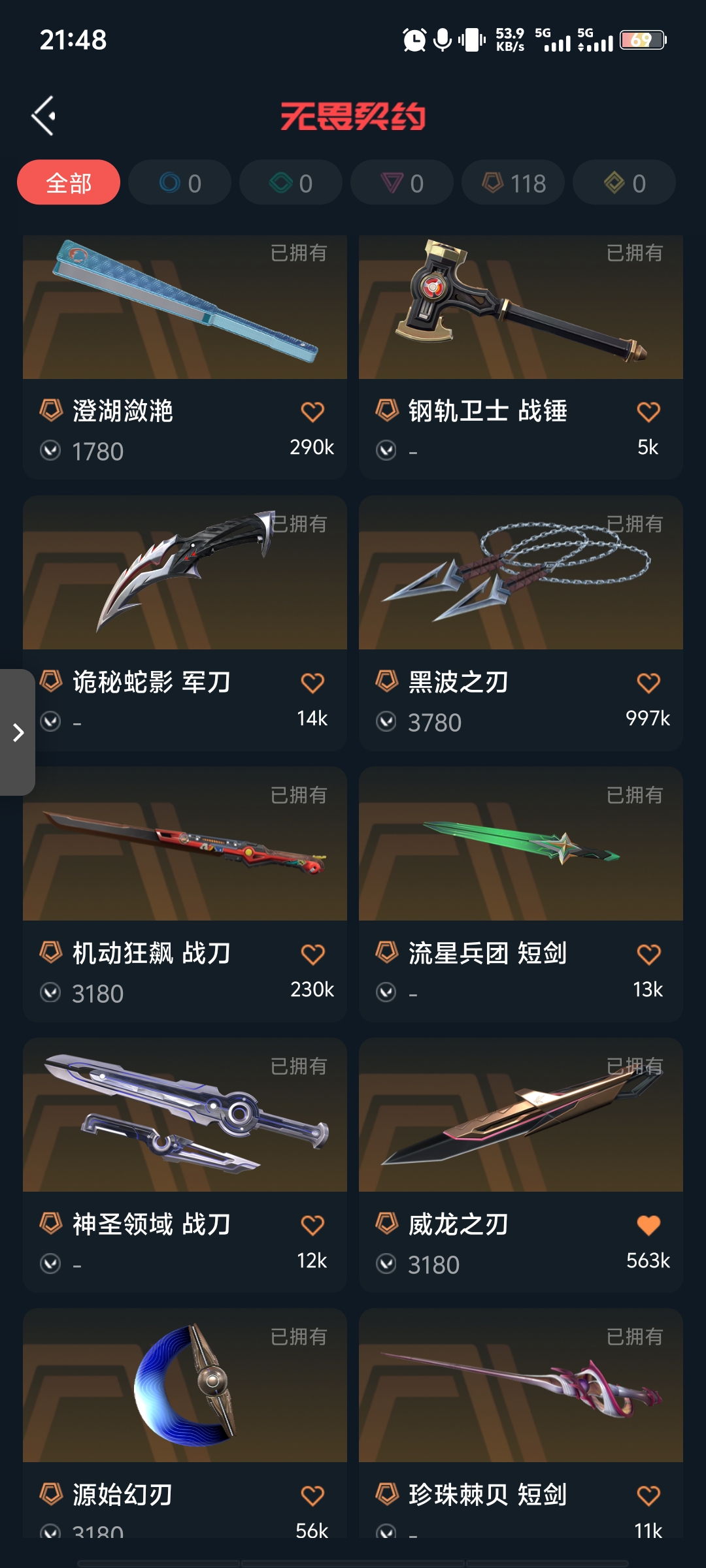Expand the side panel arrow handle
Screen dimensions: 706x1568
click(x=18, y=732)
